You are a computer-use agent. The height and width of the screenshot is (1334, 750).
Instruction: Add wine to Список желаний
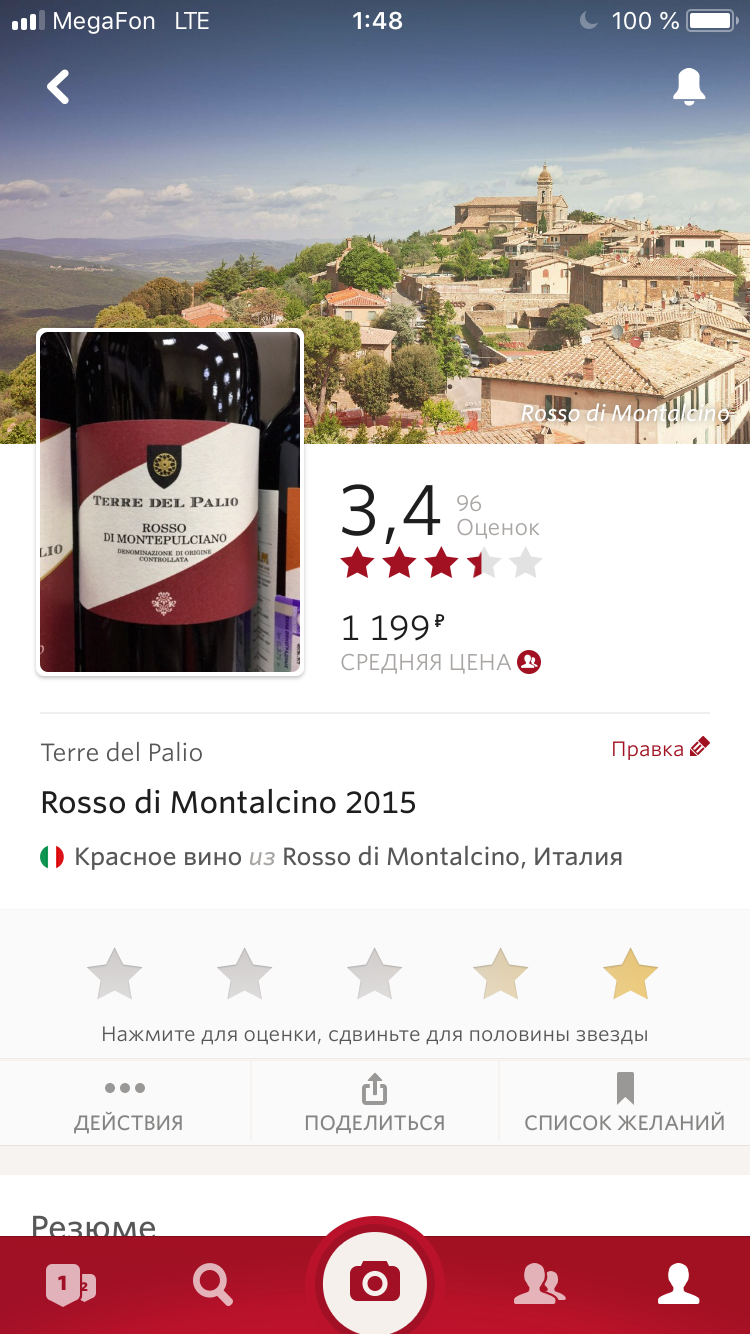(x=624, y=1103)
